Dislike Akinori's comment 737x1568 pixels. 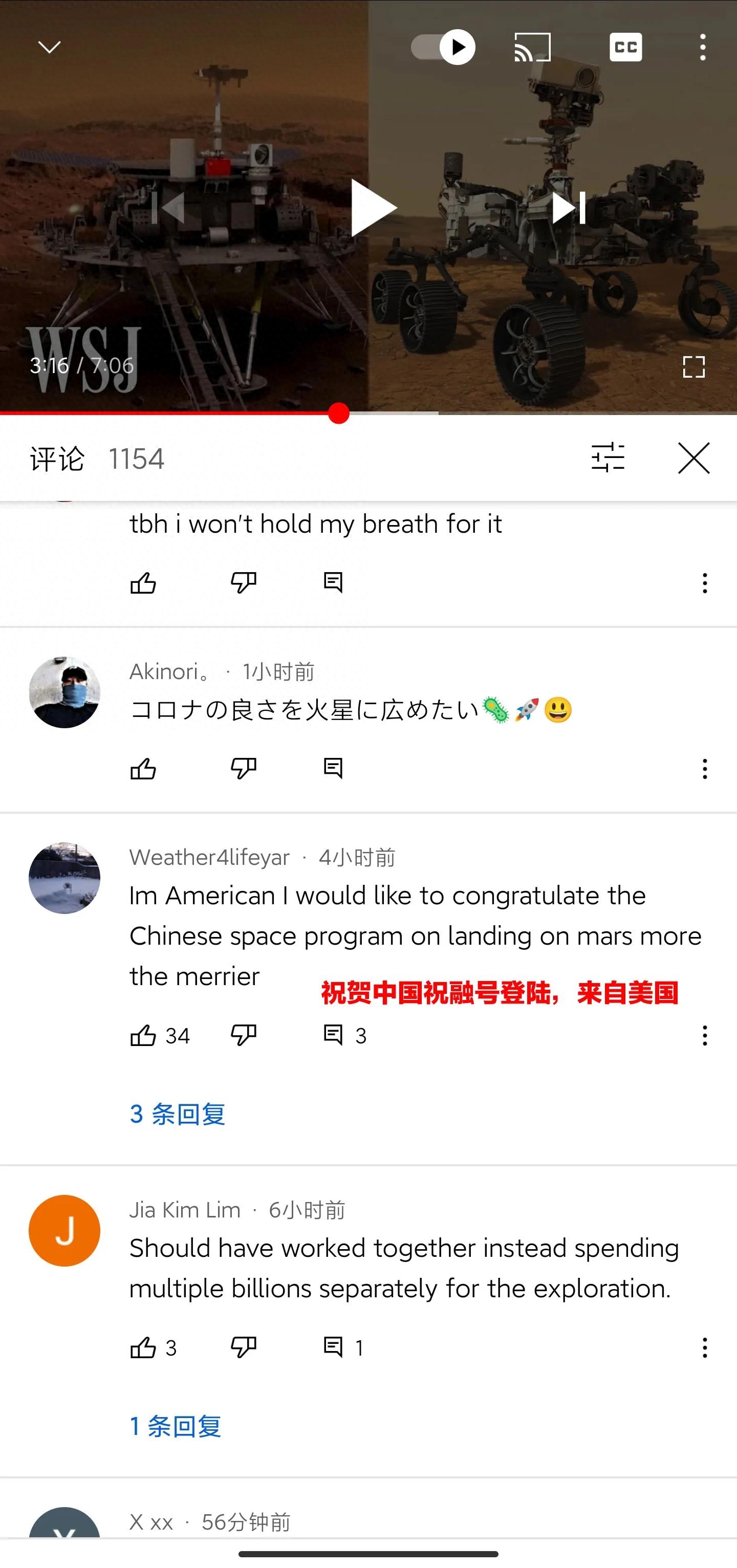pos(244,769)
